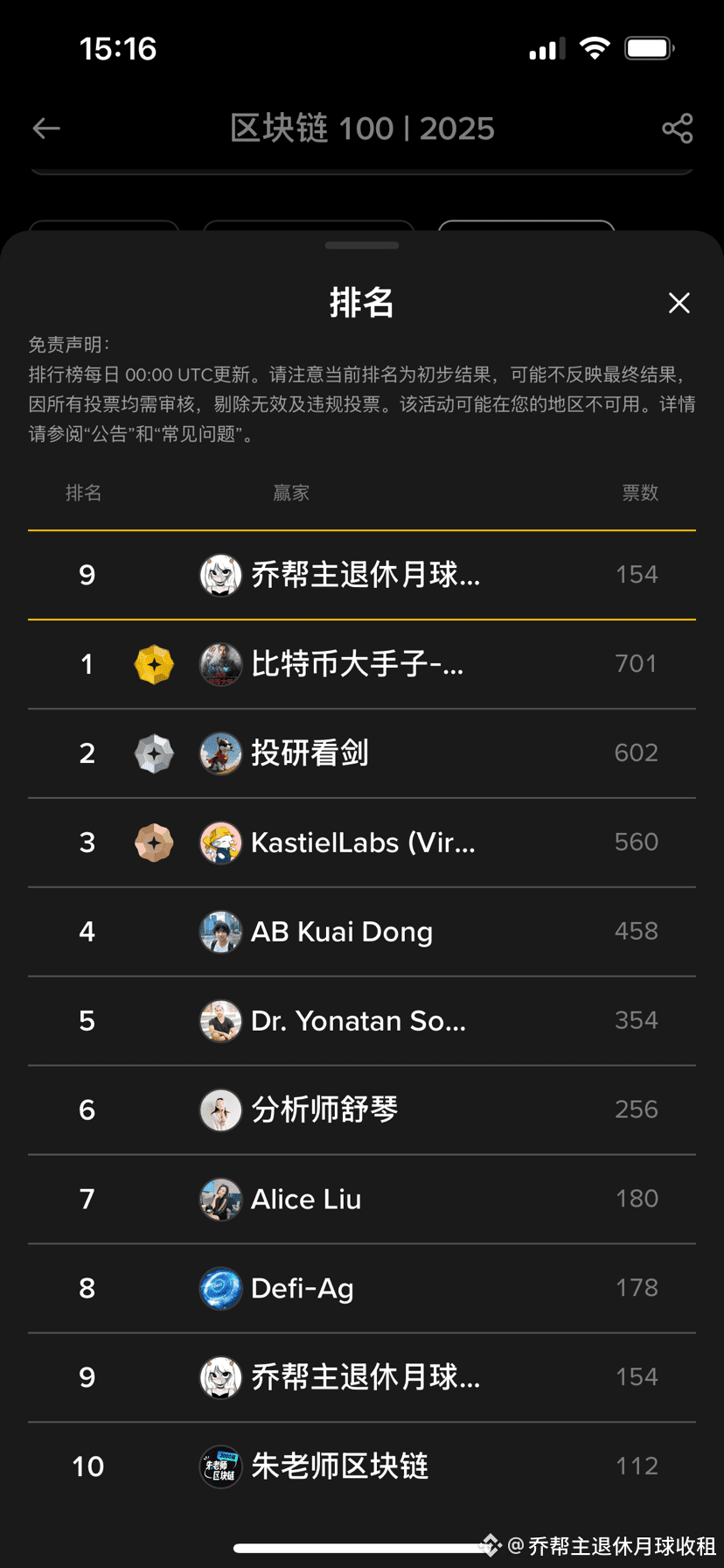Screen dimensions: 724x1568
Task: Open rank 1 比特币大手子 entry
Action: [x=357, y=664]
